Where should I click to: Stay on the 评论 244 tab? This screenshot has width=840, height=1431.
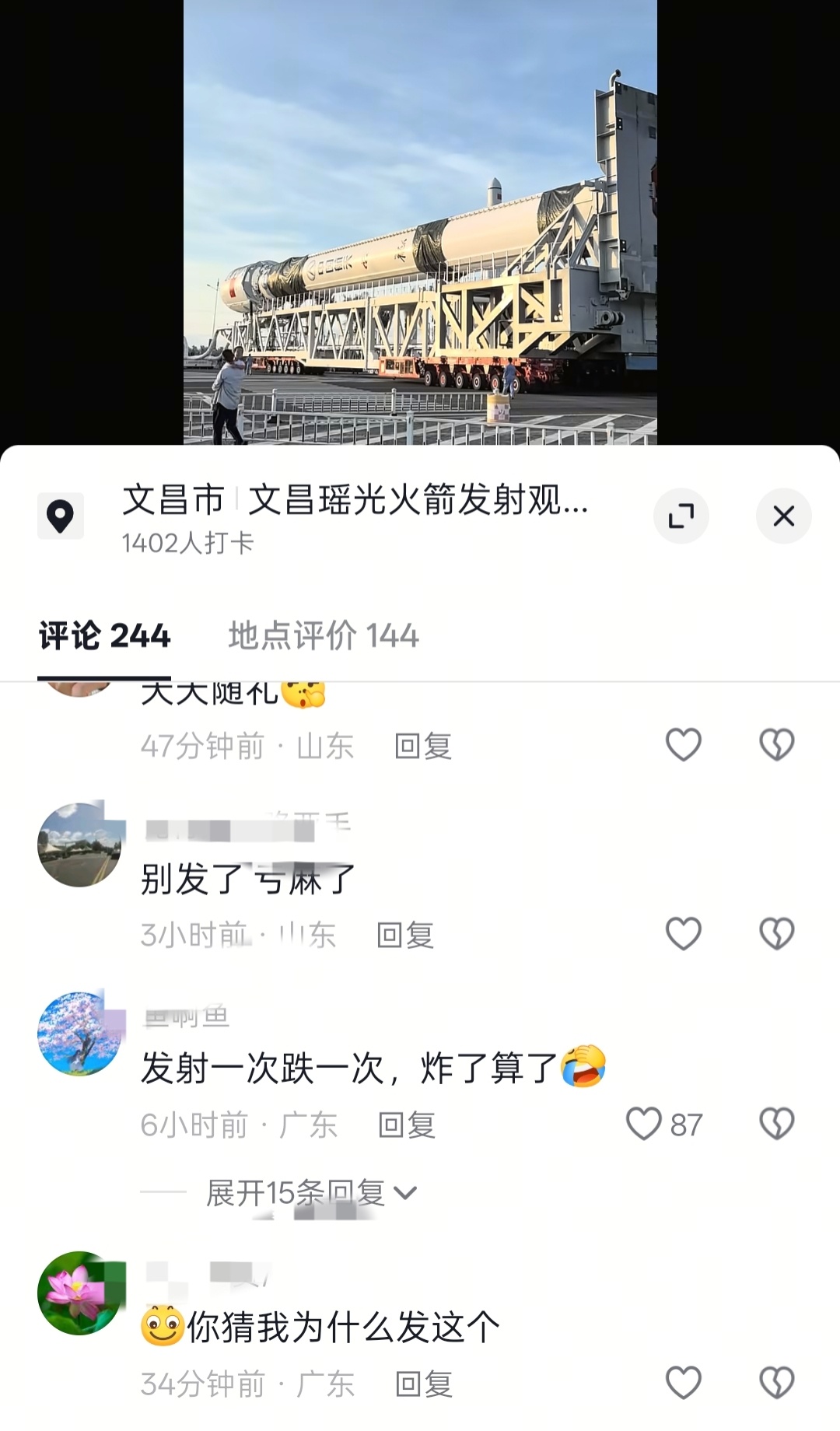click(x=103, y=635)
